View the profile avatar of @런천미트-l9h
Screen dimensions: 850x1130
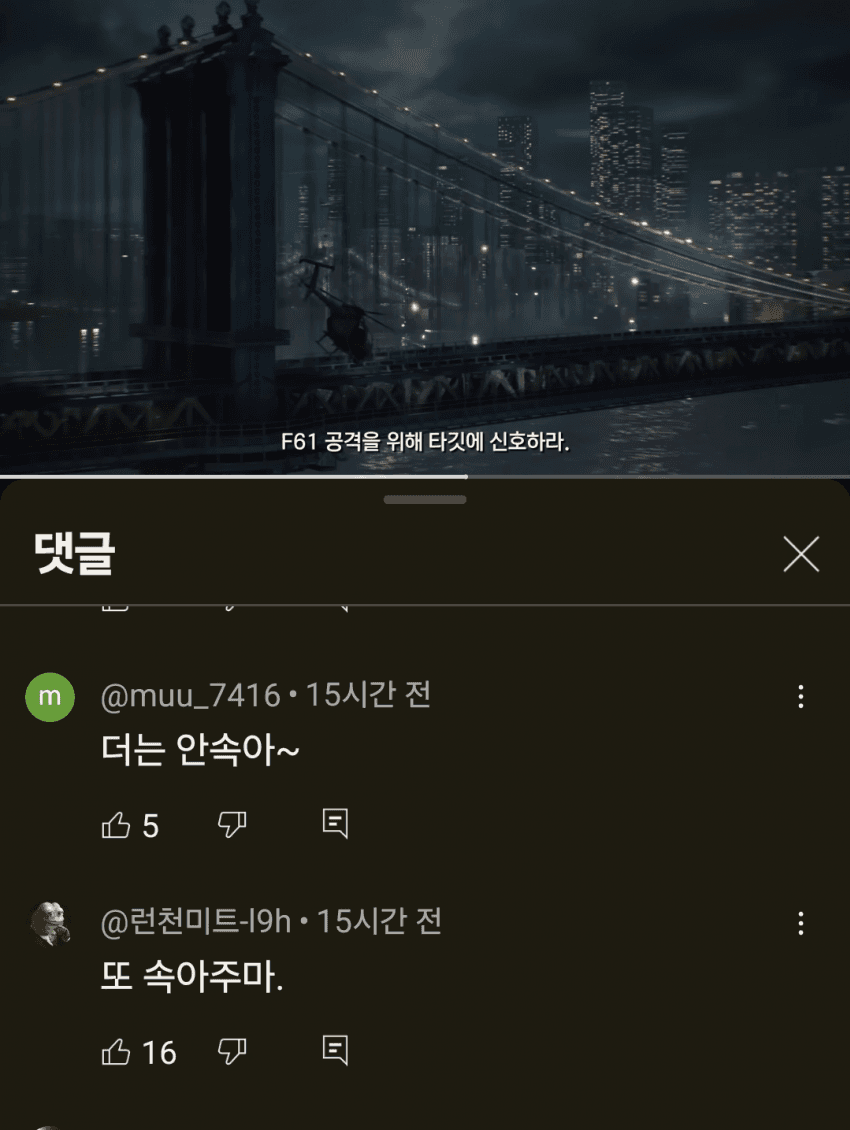coord(50,923)
